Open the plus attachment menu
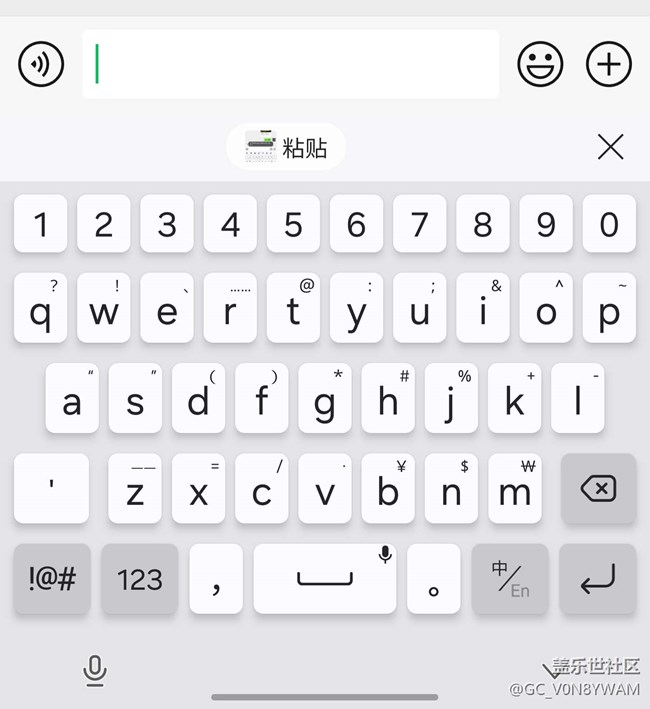Image resolution: width=650 pixels, height=709 pixels. pyautogui.click(x=608, y=65)
